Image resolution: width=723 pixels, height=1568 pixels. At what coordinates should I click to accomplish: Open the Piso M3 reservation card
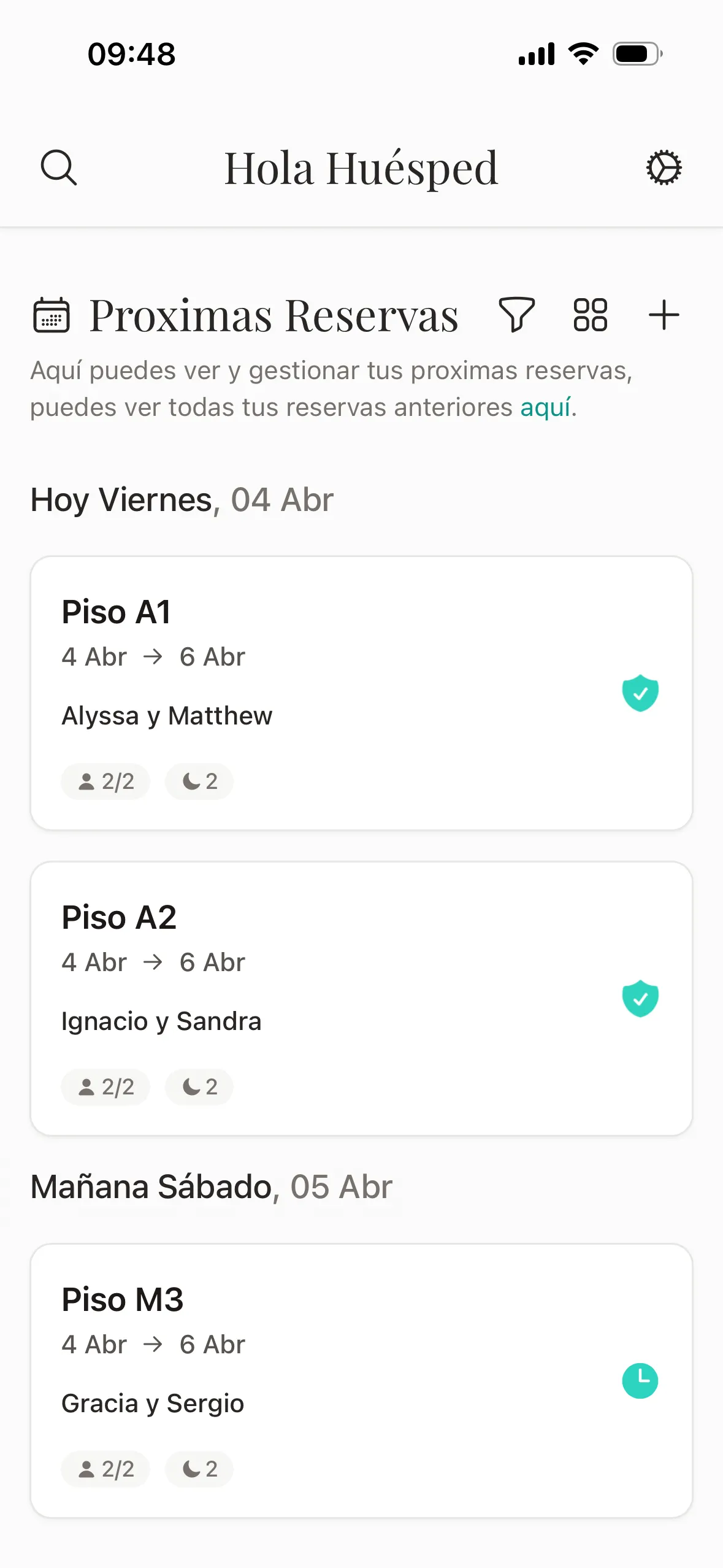pos(361,1380)
